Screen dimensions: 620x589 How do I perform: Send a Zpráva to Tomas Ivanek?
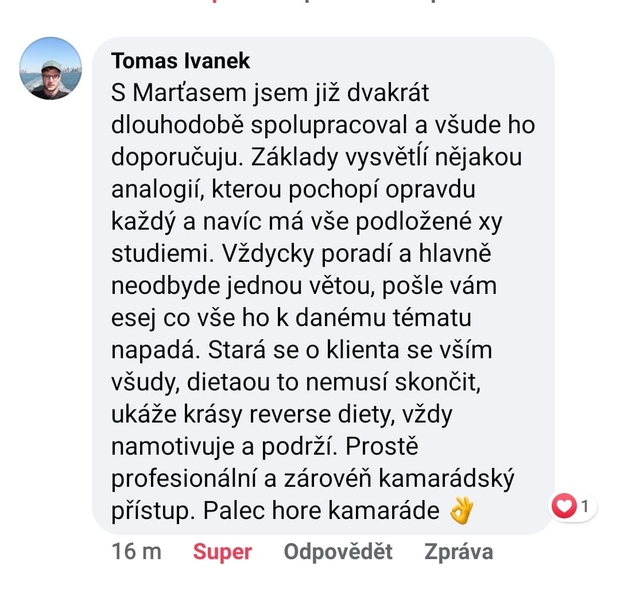pyautogui.click(x=458, y=551)
